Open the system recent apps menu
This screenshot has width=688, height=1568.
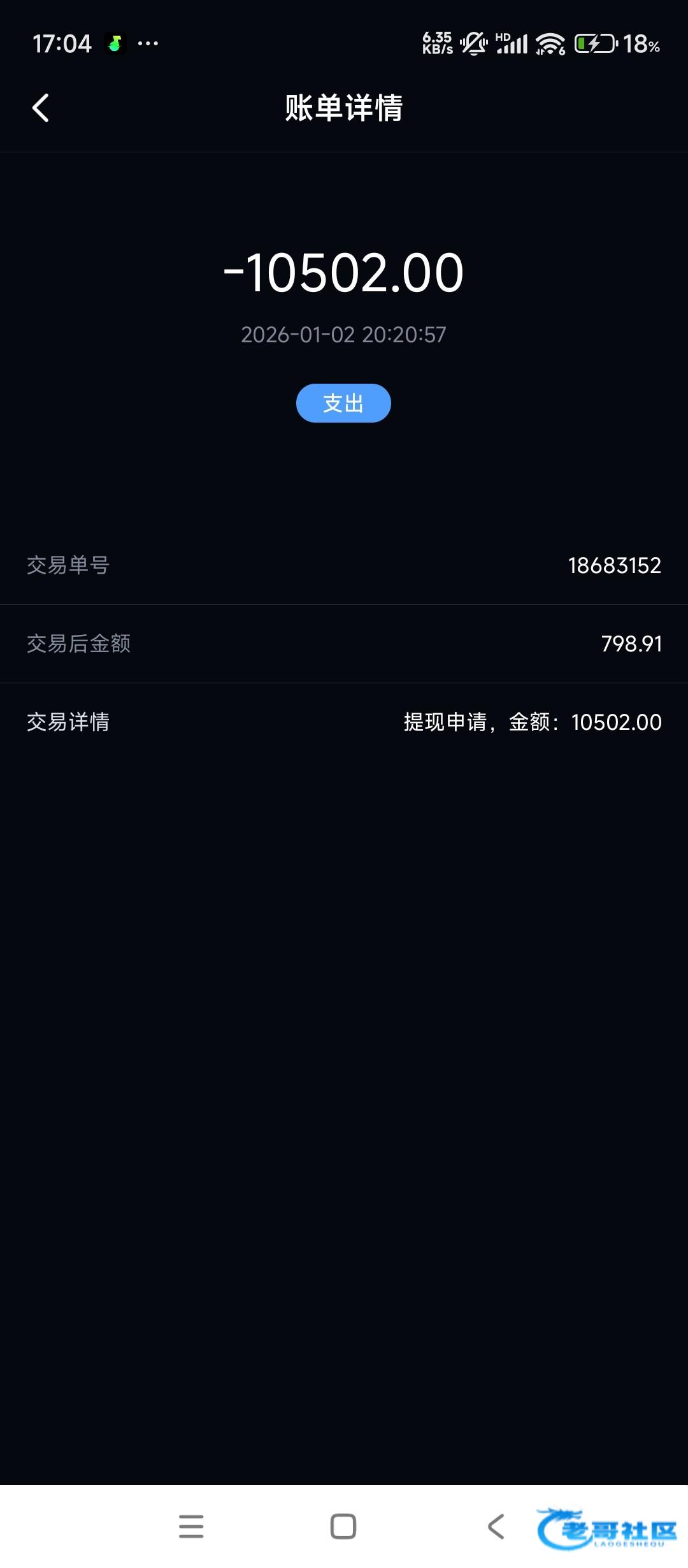pyautogui.click(x=191, y=1527)
